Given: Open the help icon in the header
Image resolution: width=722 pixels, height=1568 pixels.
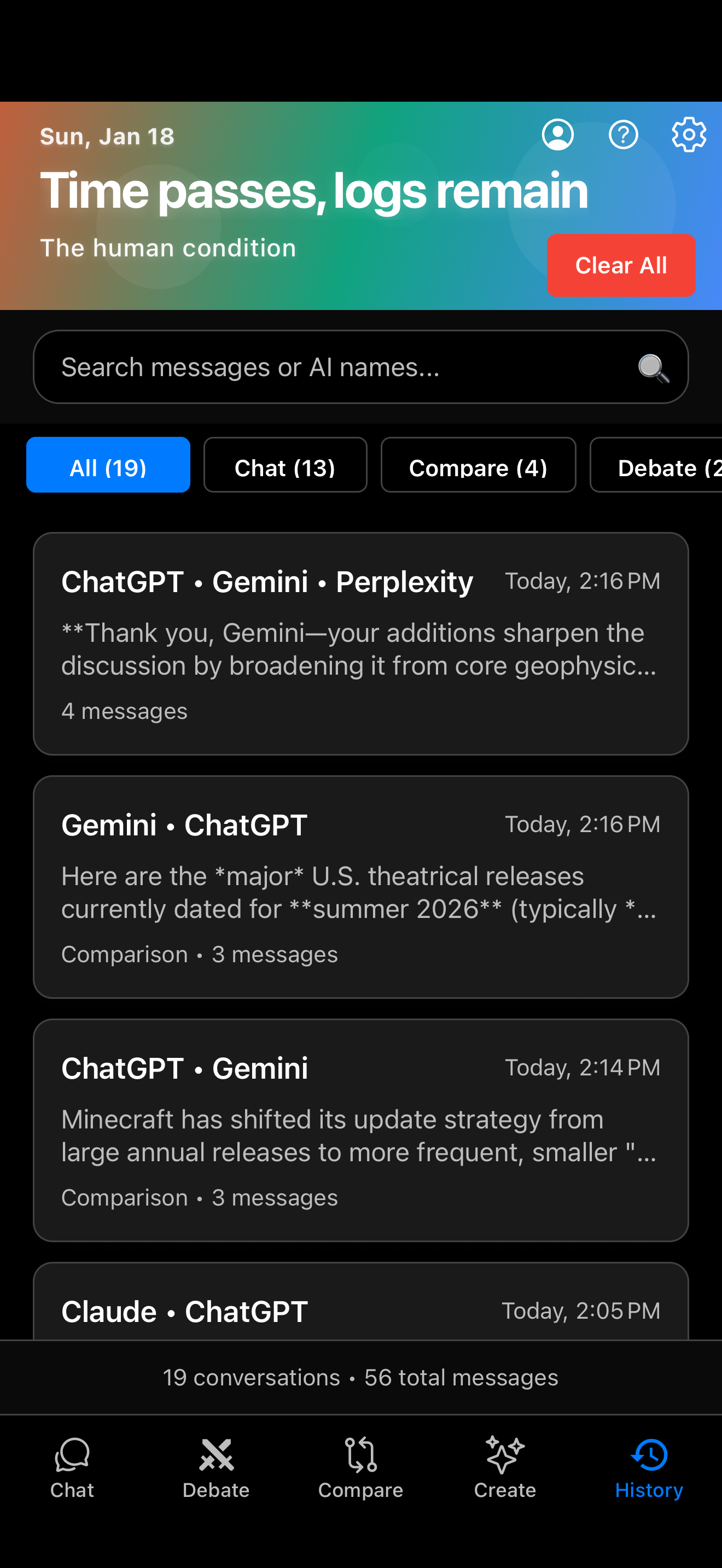Looking at the screenshot, I should click(625, 134).
